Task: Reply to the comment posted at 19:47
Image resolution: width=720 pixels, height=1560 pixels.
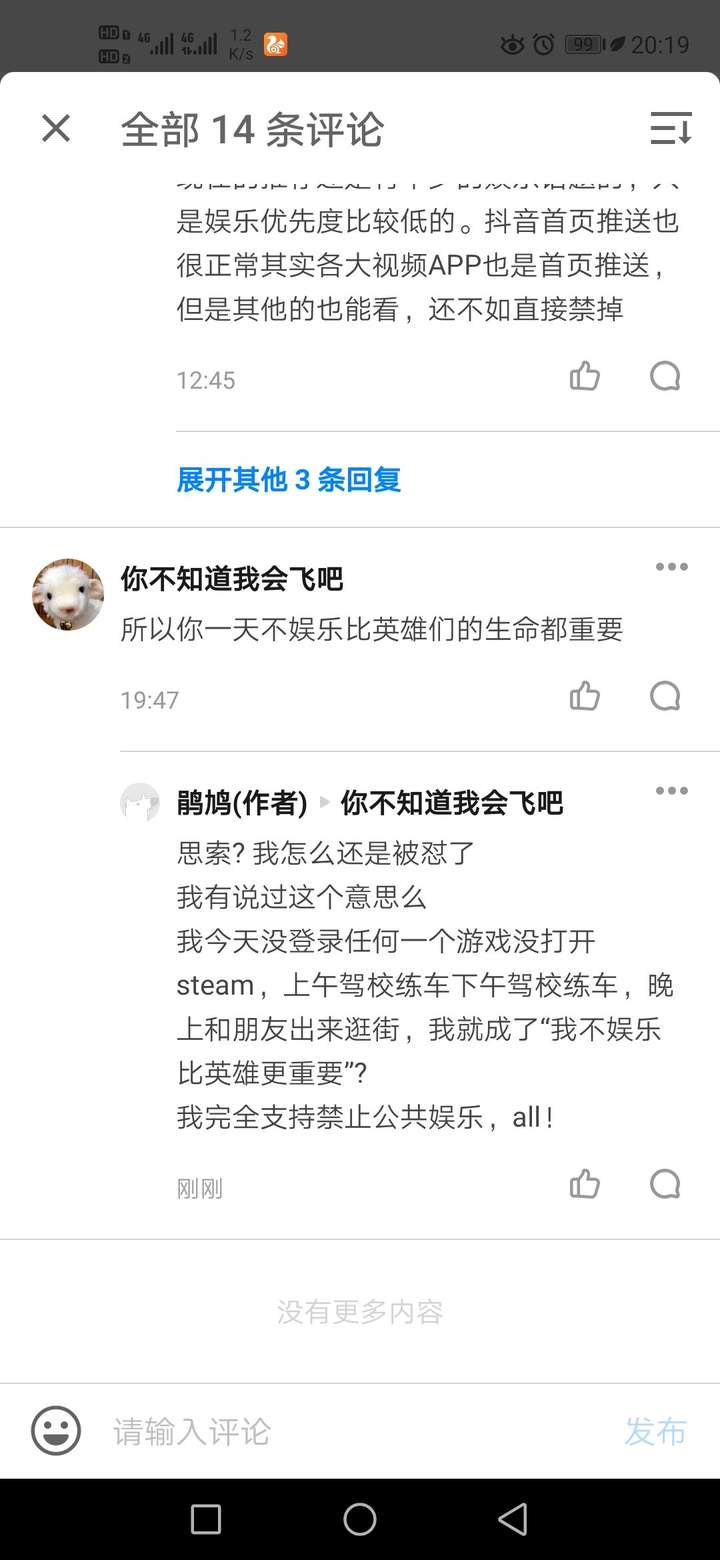Action: click(665, 696)
